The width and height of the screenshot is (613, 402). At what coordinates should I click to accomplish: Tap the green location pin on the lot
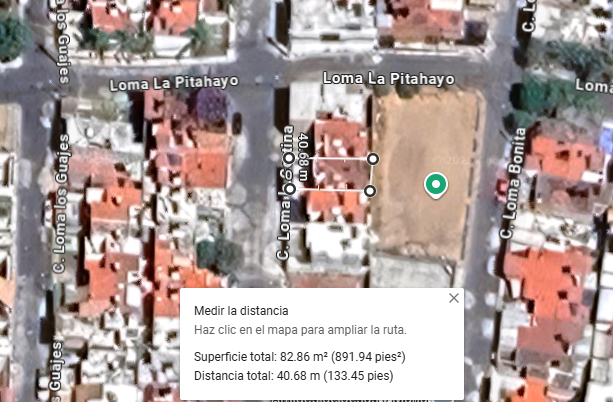coord(436,185)
